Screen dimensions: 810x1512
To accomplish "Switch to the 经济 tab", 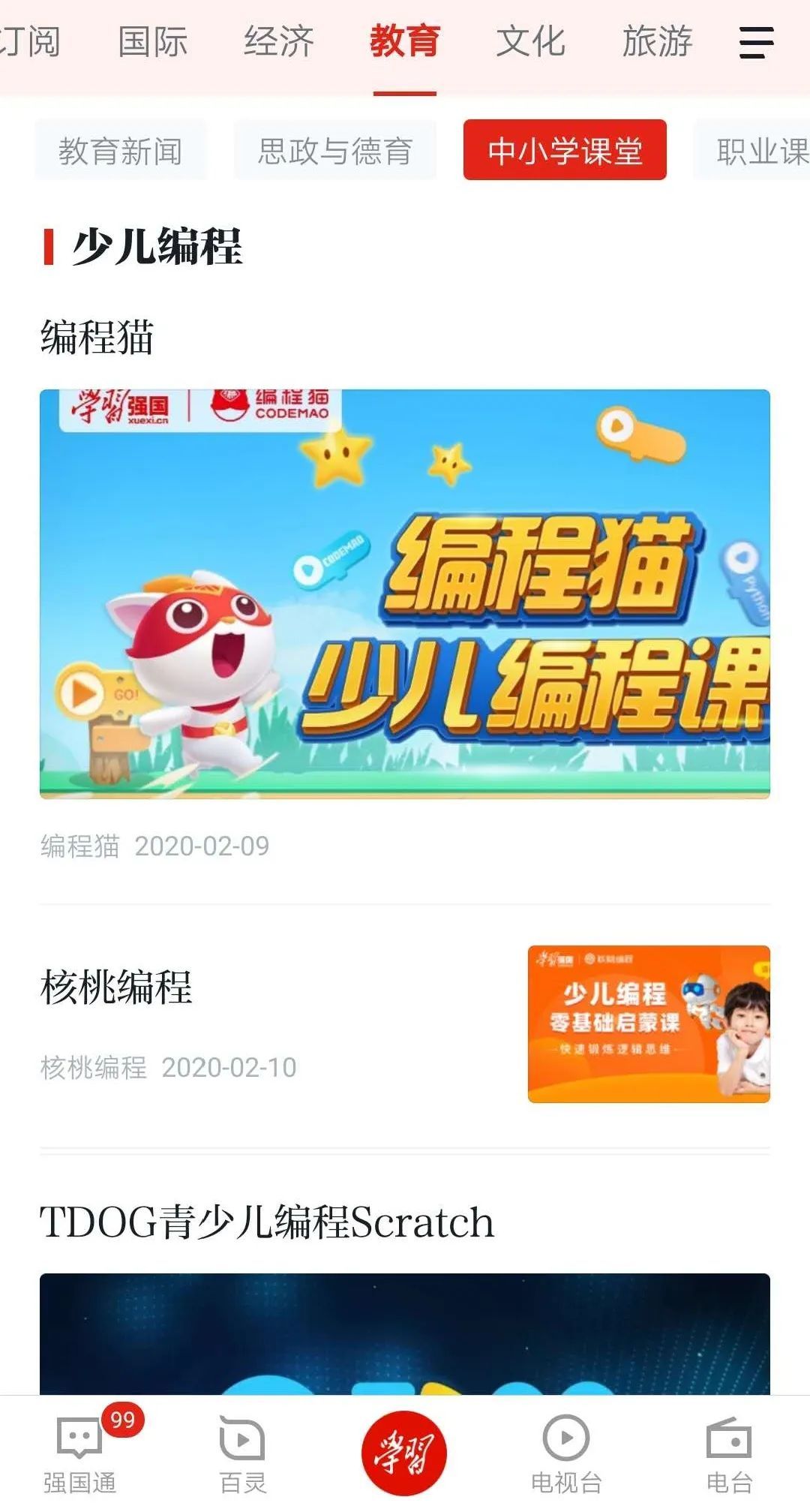I will pos(279,42).
